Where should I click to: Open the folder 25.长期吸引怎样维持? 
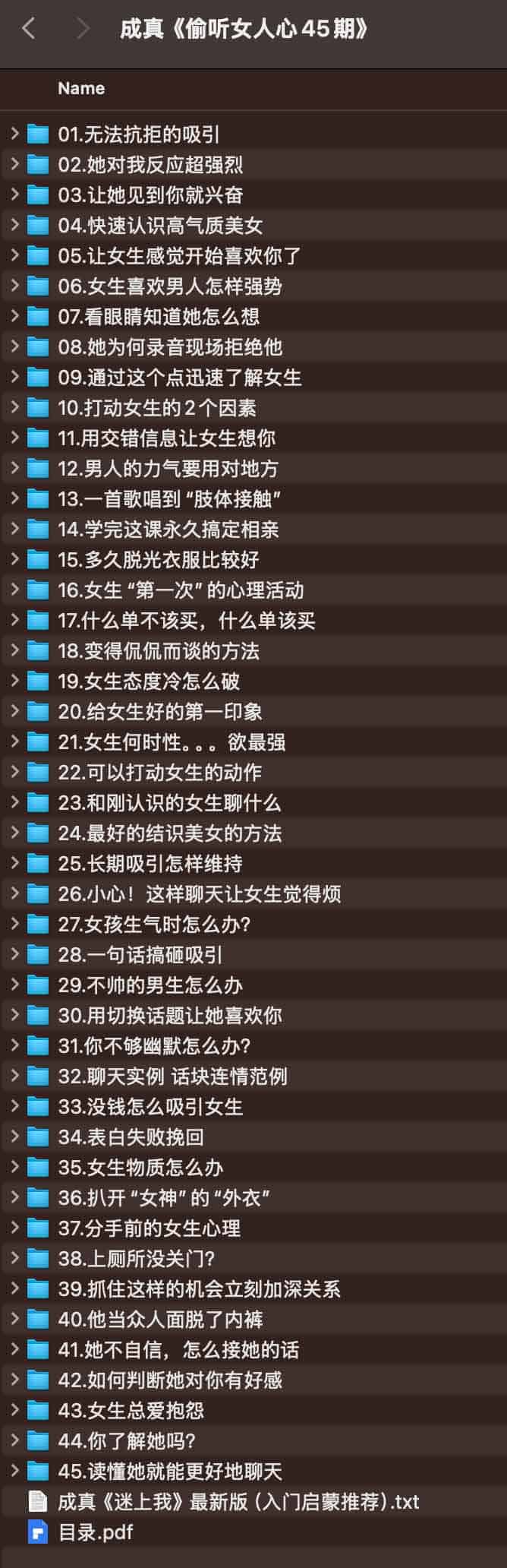(x=150, y=864)
